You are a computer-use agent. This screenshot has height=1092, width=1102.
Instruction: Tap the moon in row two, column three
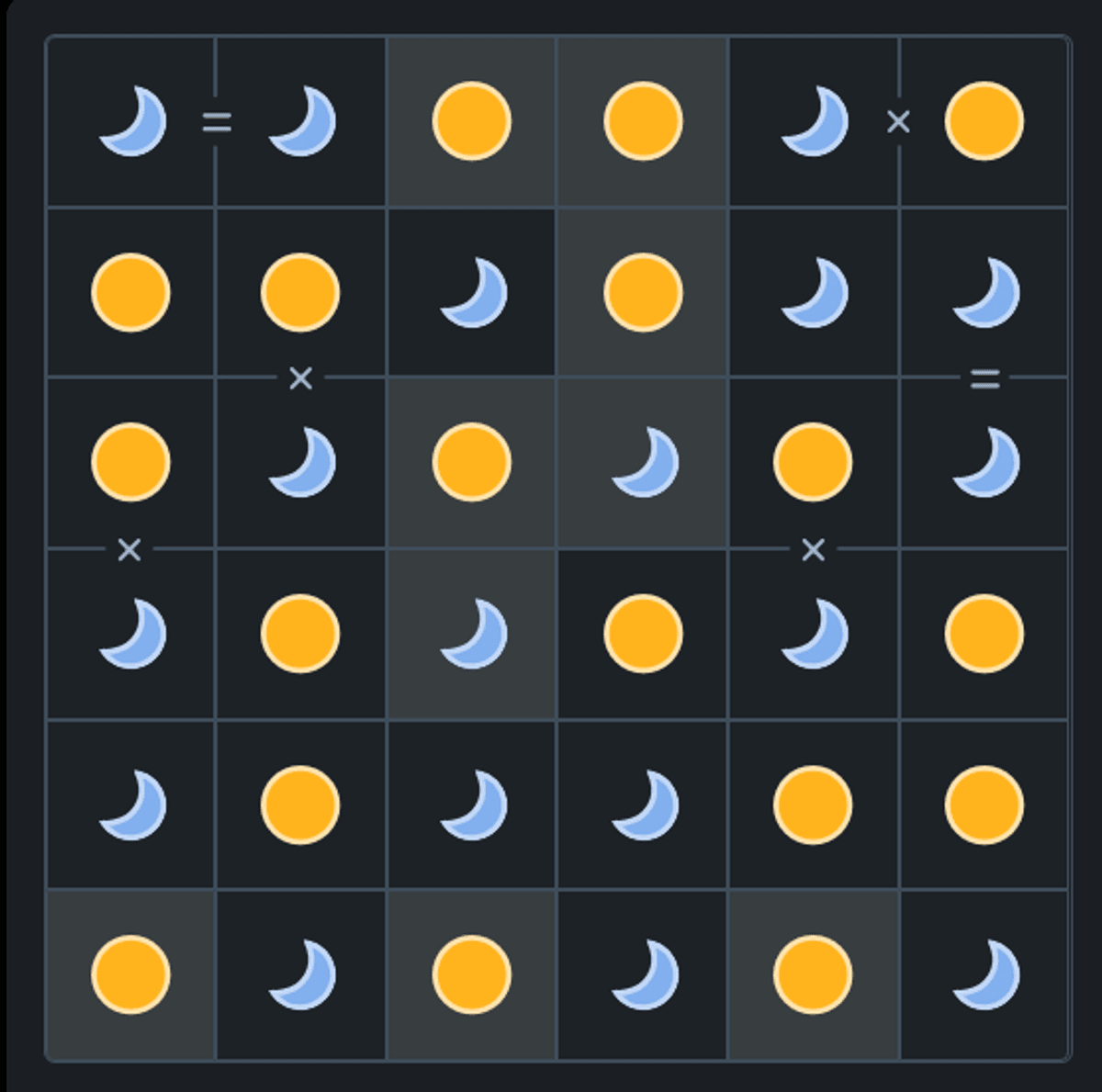click(472, 292)
